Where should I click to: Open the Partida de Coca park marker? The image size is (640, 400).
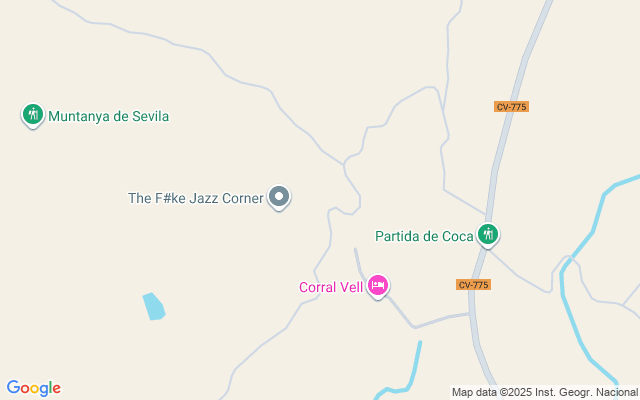[x=487, y=235]
